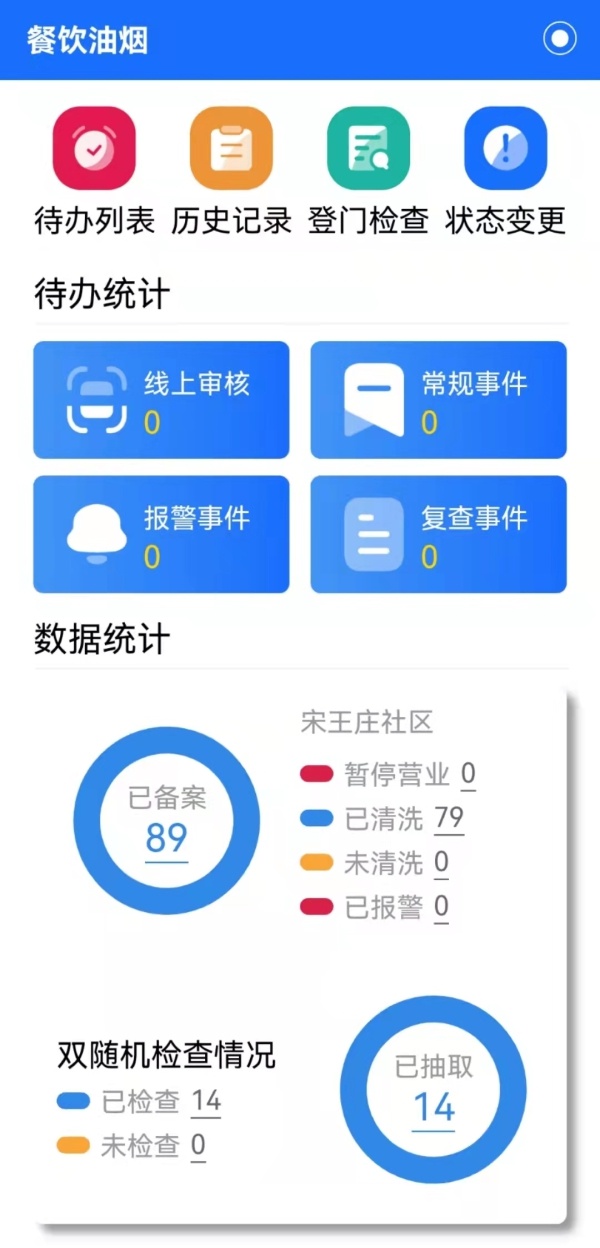Tap the mini-program record button in header
The image size is (600, 1248).
tap(560, 39)
